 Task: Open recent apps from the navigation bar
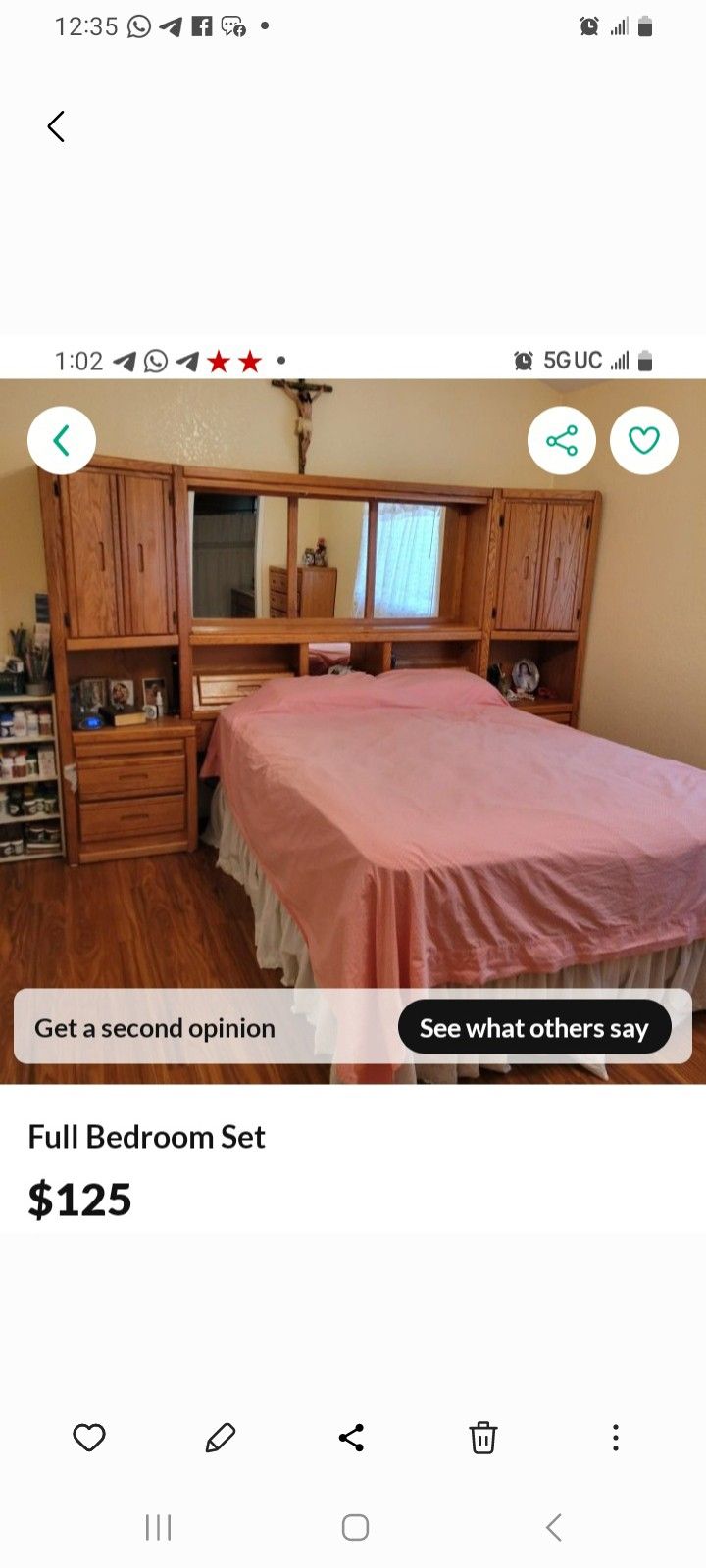click(x=158, y=1526)
